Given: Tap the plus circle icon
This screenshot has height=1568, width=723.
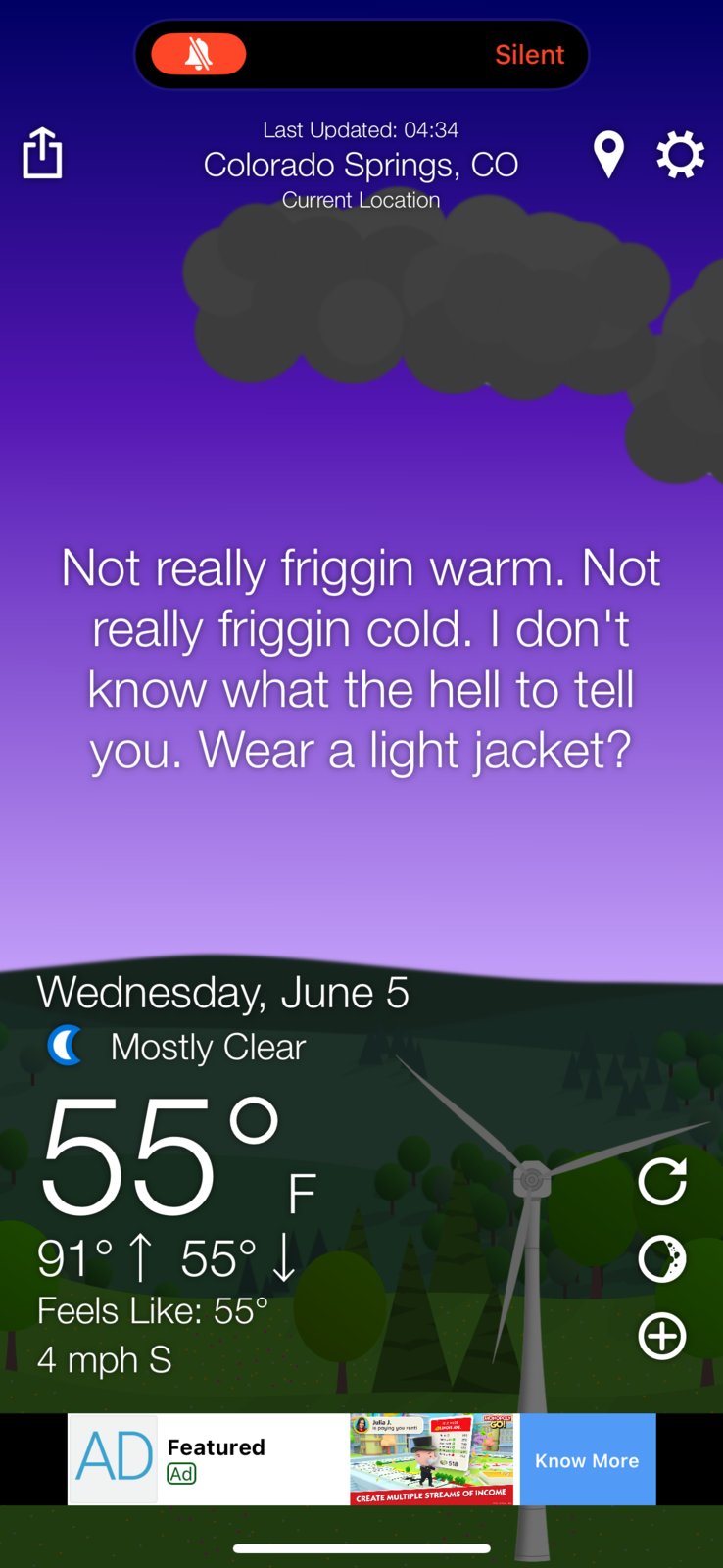Looking at the screenshot, I should [662, 1336].
